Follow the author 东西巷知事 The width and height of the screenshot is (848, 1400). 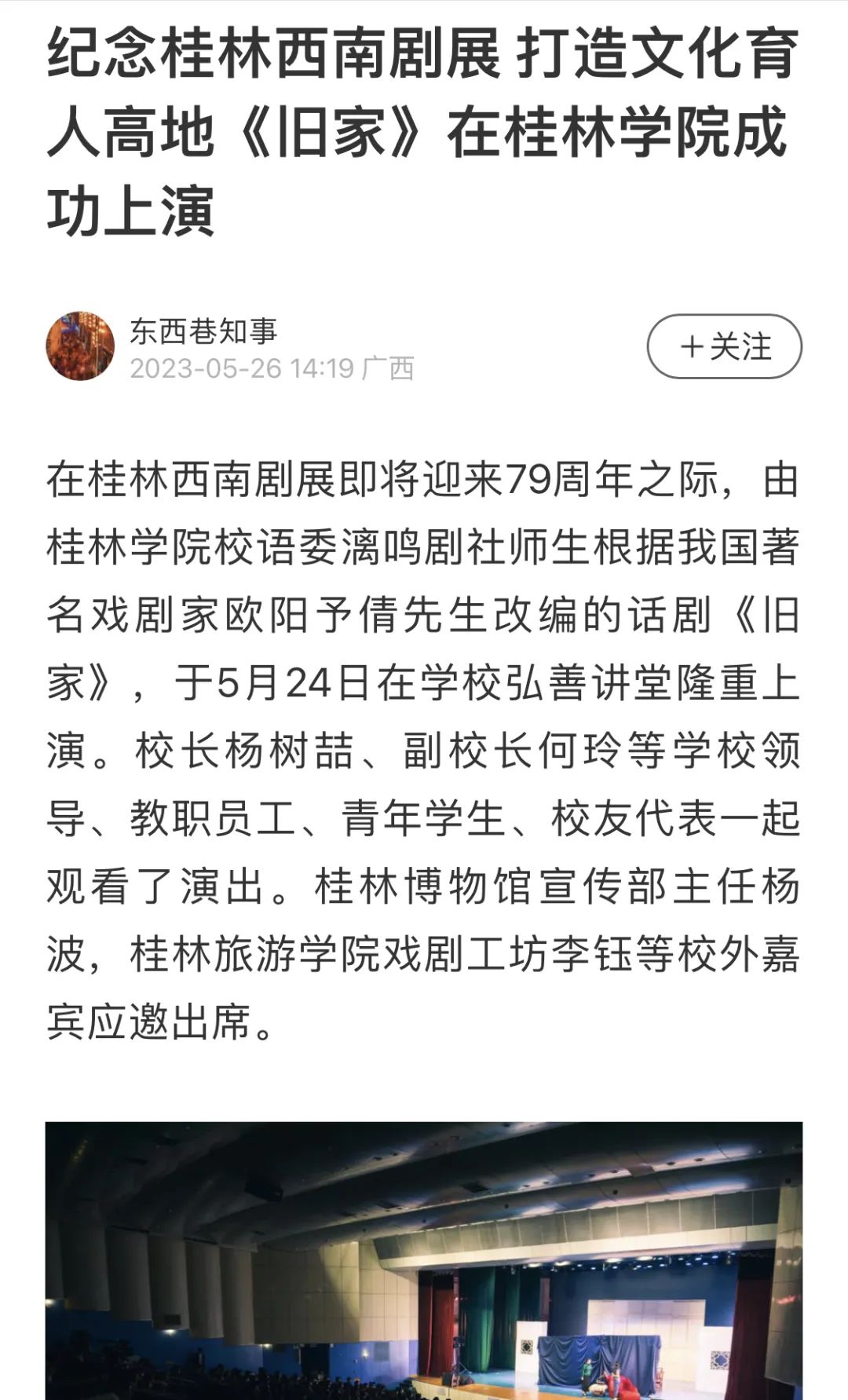point(724,346)
